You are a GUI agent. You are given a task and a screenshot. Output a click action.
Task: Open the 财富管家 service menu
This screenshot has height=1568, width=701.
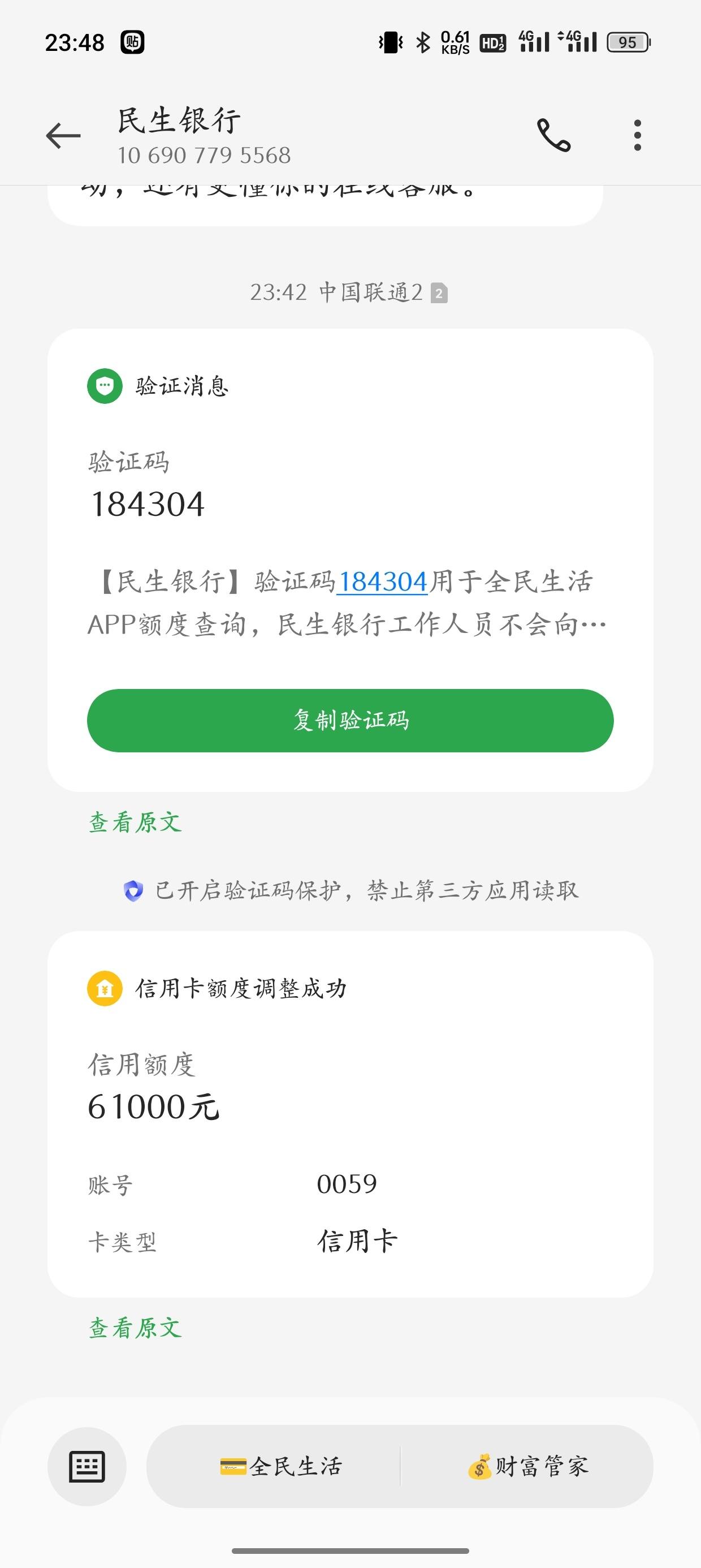click(x=527, y=1466)
